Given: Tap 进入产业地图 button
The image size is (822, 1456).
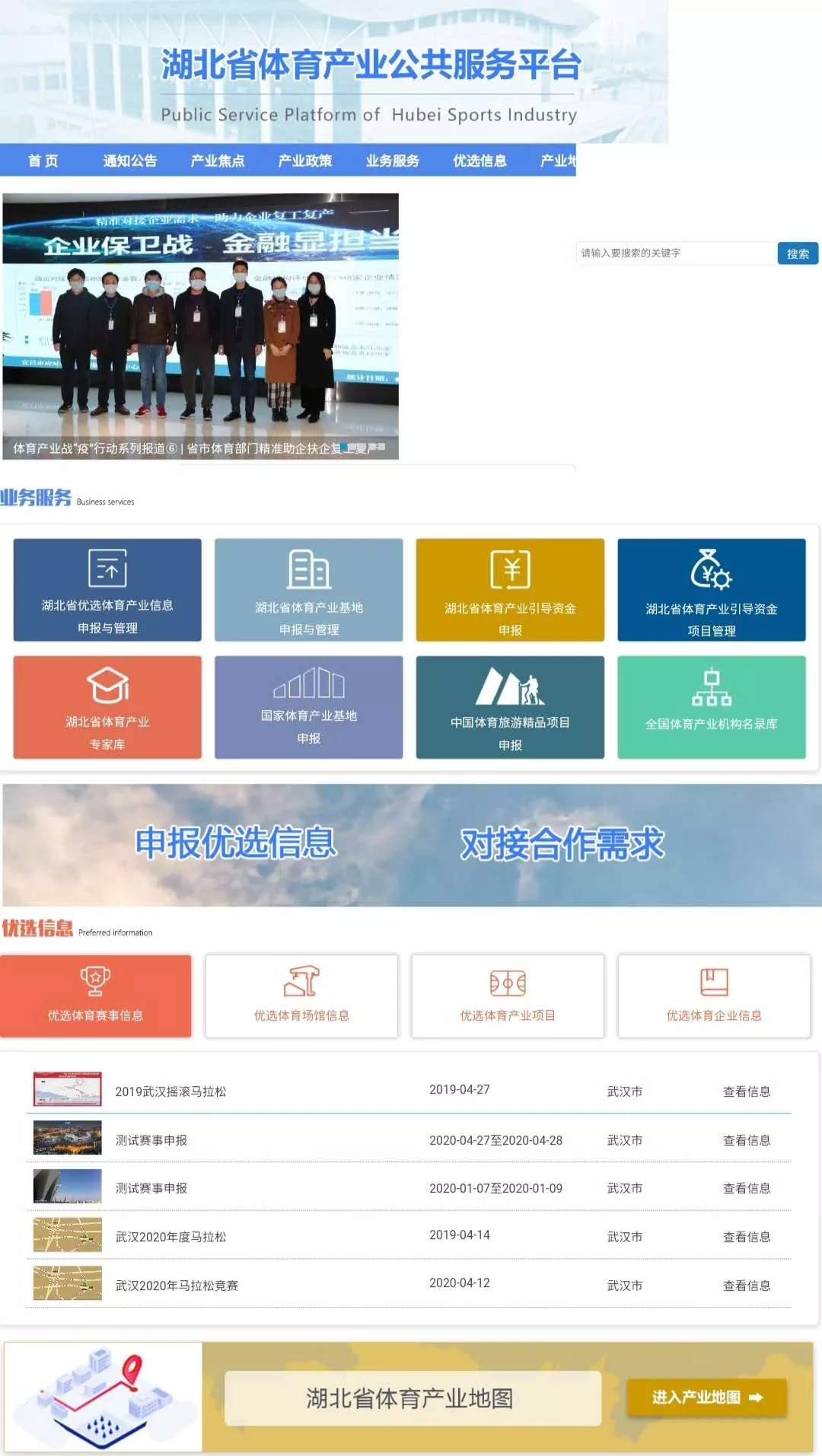Looking at the screenshot, I should coord(706,1397).
